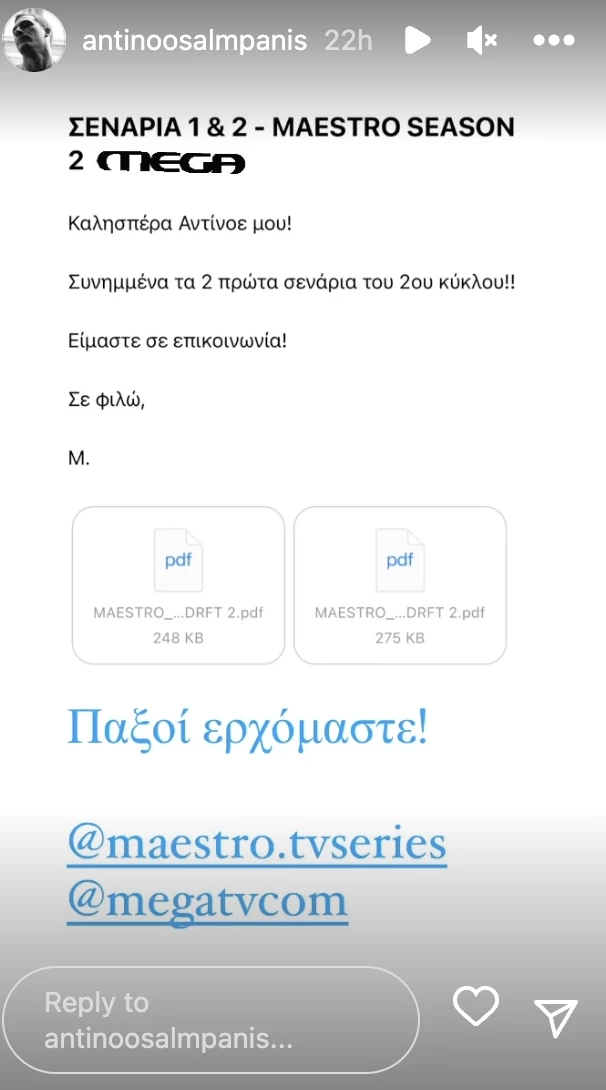
Task: Open the @megatvcom mention
Action: tap(207, 900)
